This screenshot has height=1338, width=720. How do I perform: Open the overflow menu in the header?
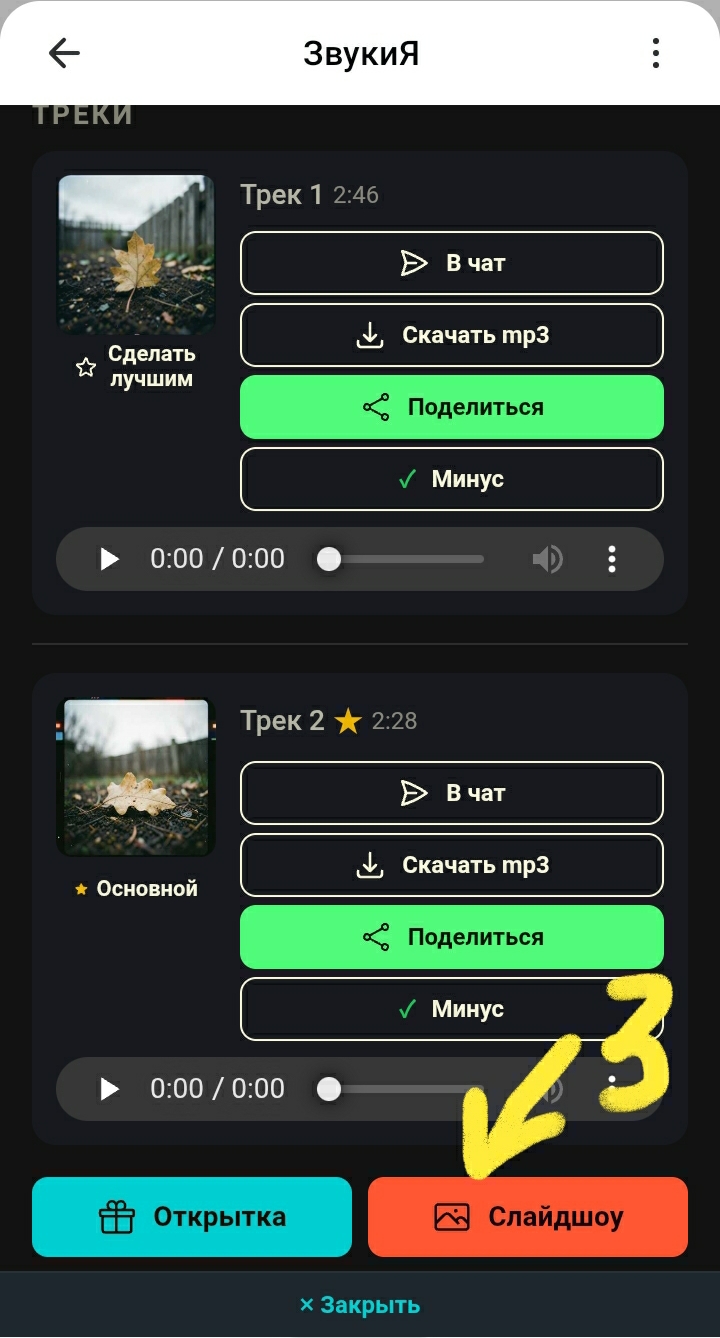tap(656, 53)
